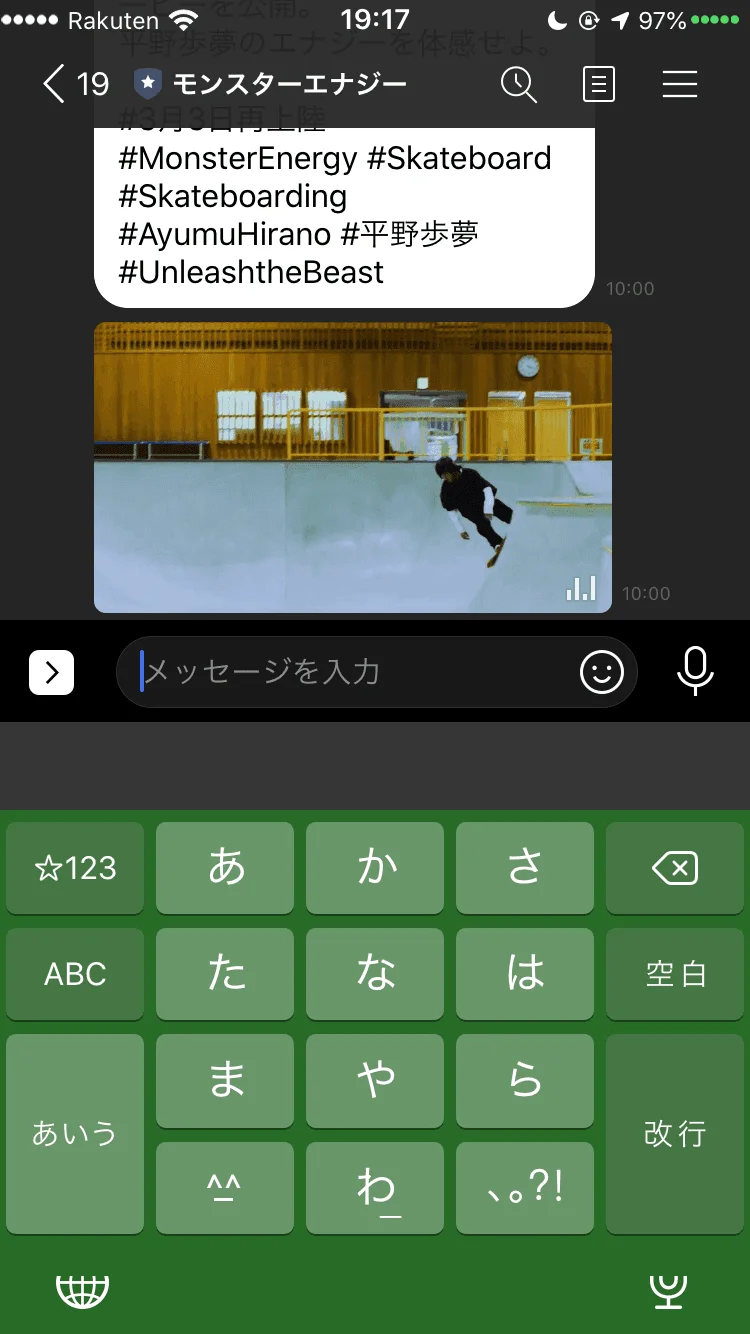The image size is (750, 1334).
Task: Open the sticker and emoji picker
Action: coord(602,672)
